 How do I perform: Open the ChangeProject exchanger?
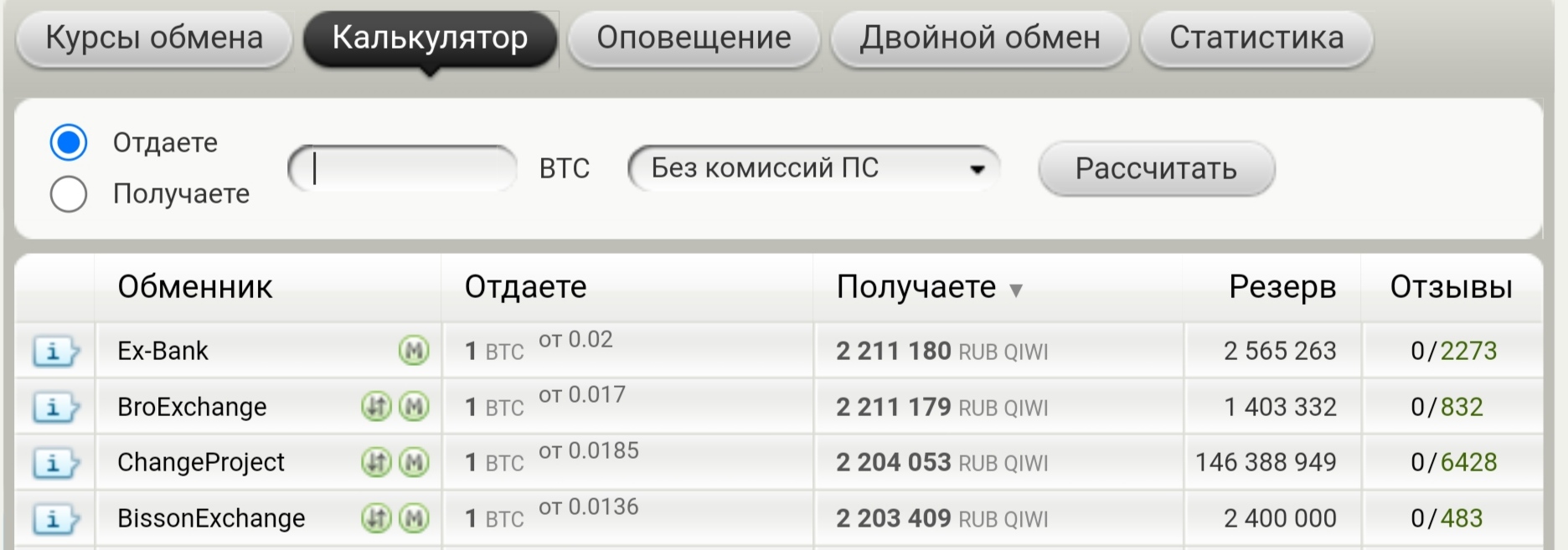click(201, 462)
